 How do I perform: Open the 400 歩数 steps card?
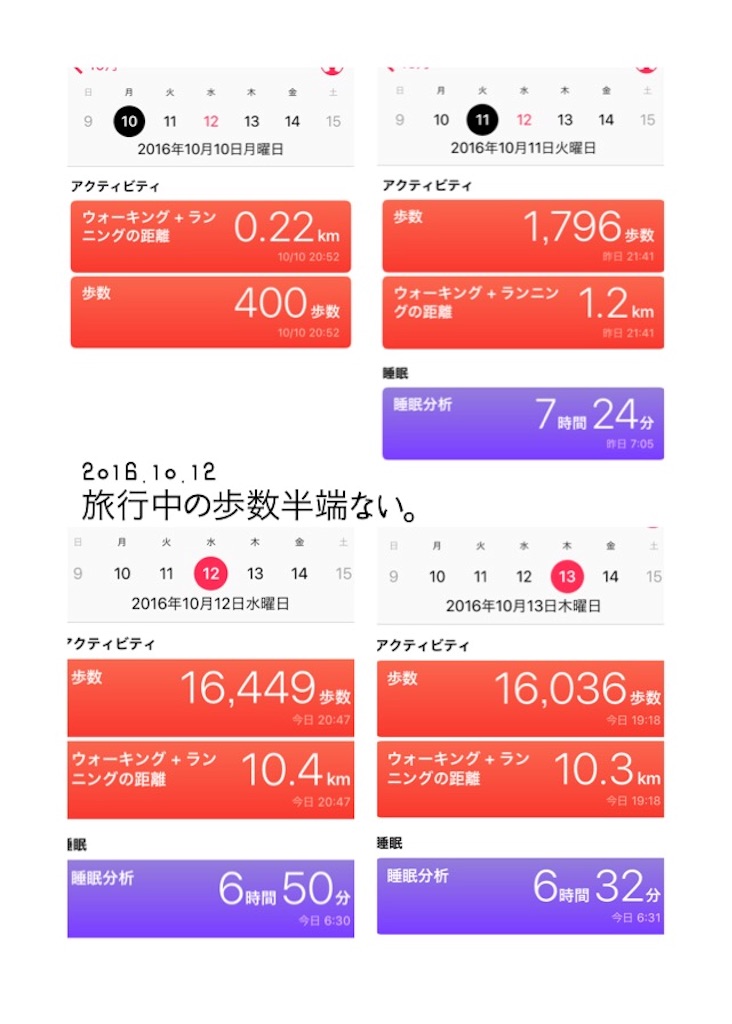pos(210,310)
